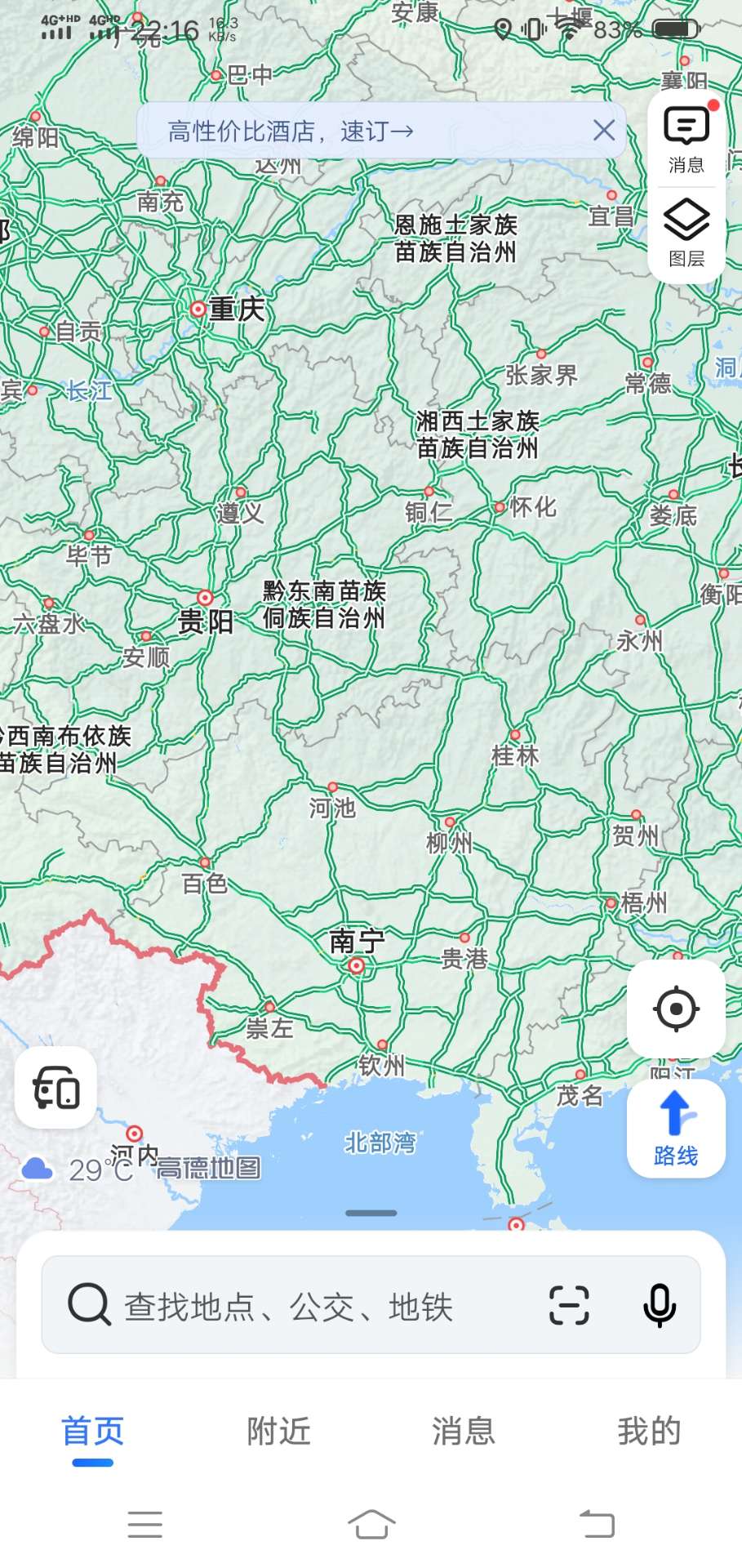Viewport: 742px width, 1568px height.
Task: Open the car driving mode icon
Action: pyautogui.click(x=56, y=1088)
